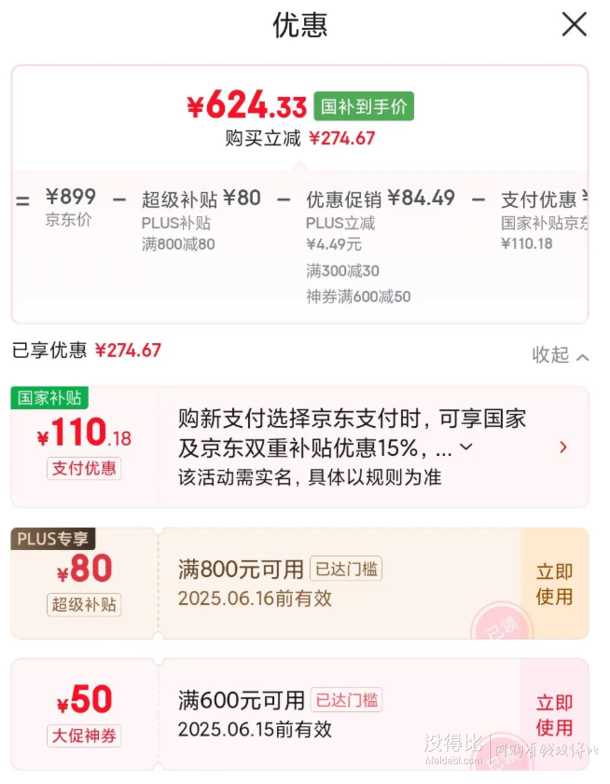This screenshot has height=784, width=610.
Task: Use the ¥80 PLUS coupon now
Action: point(554,584)
